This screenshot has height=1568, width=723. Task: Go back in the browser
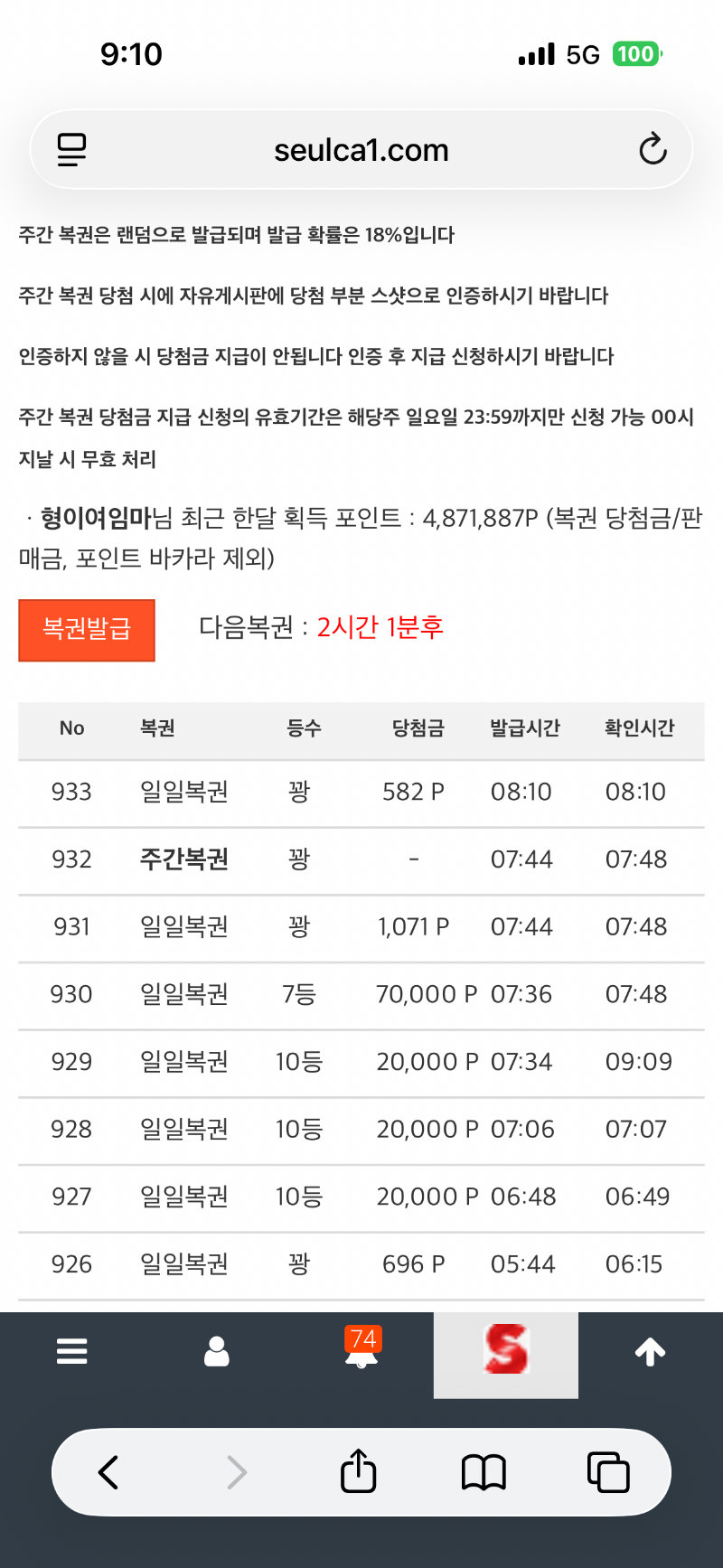pos(108,1472)
